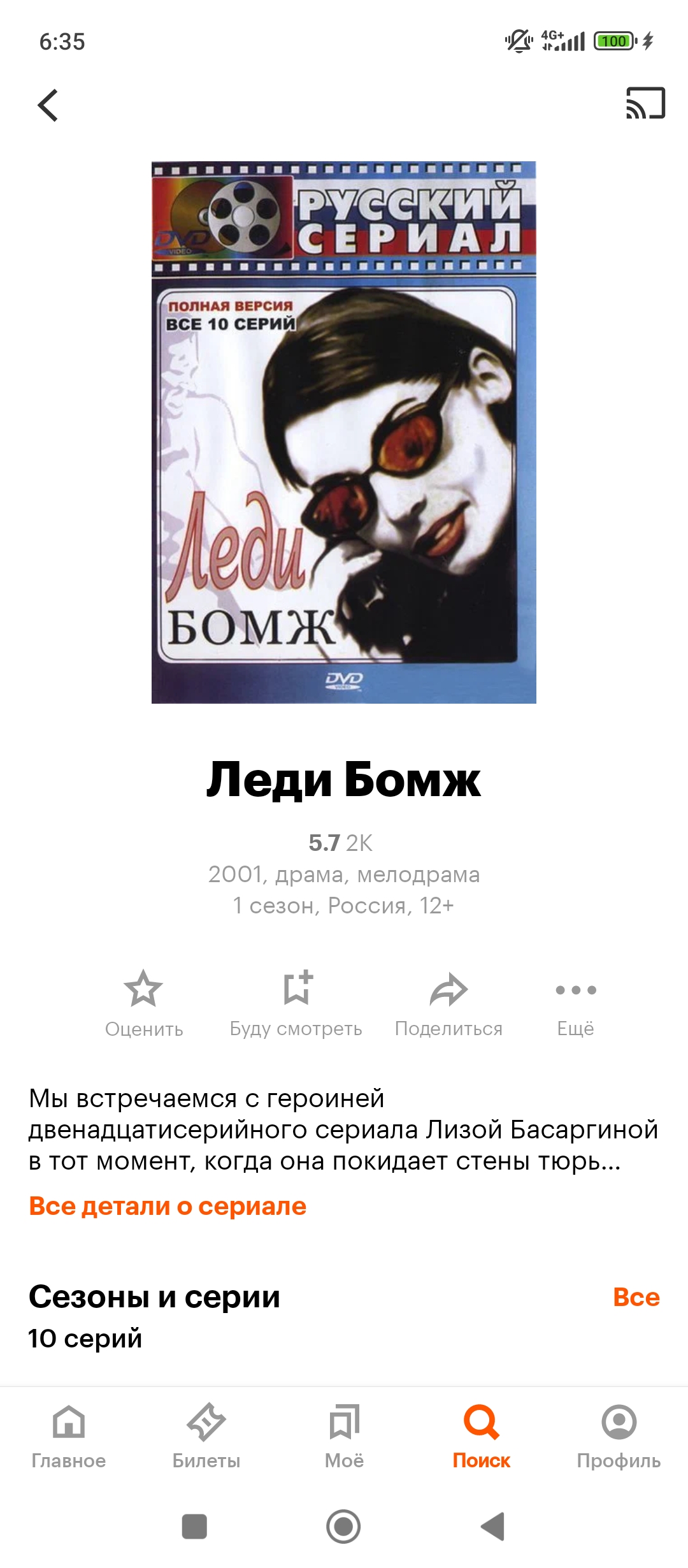Open the Моё tab
The width and height of the screenshot is (688, 1568).
click(x=344, y=1434)
